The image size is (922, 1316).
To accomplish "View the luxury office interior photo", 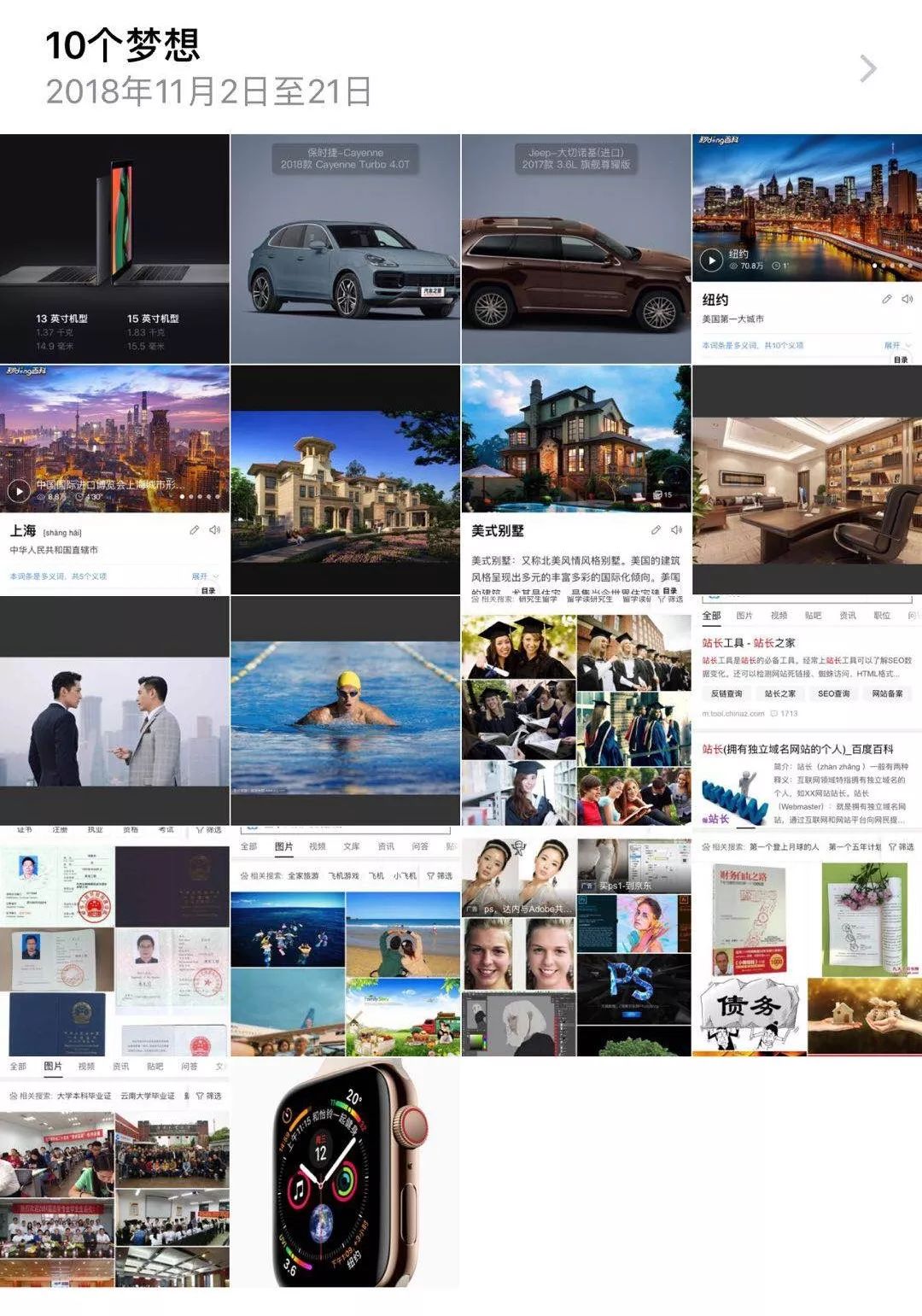I will 807,480.
